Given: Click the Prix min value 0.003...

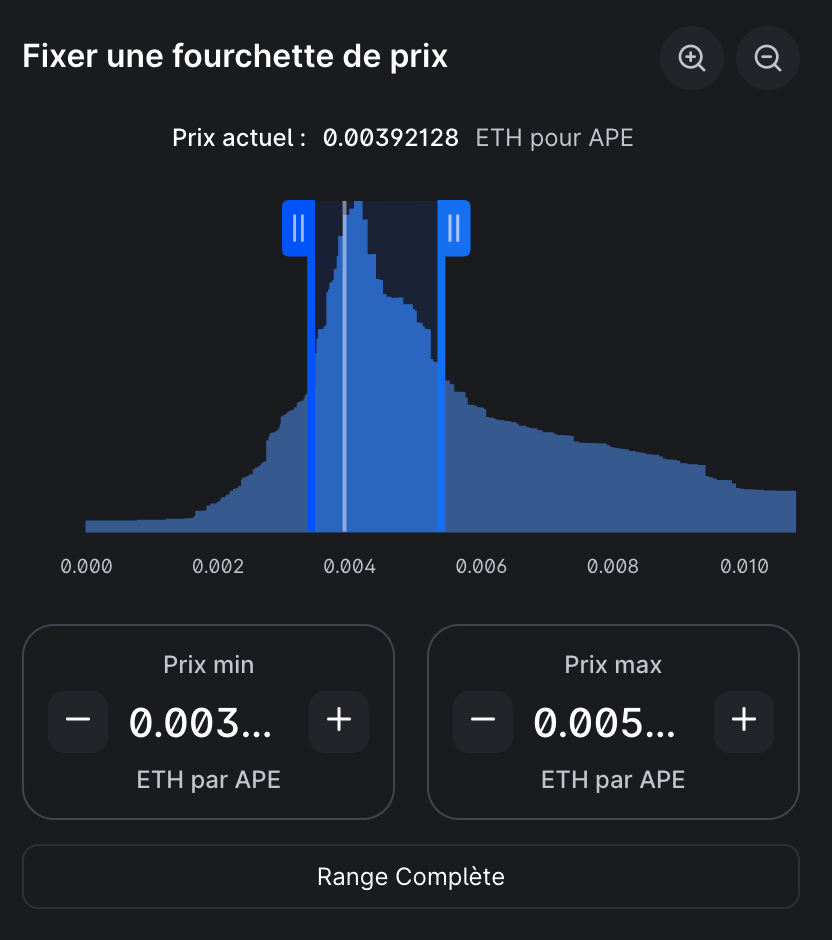Looking at the screenshot, I should 203,722.
